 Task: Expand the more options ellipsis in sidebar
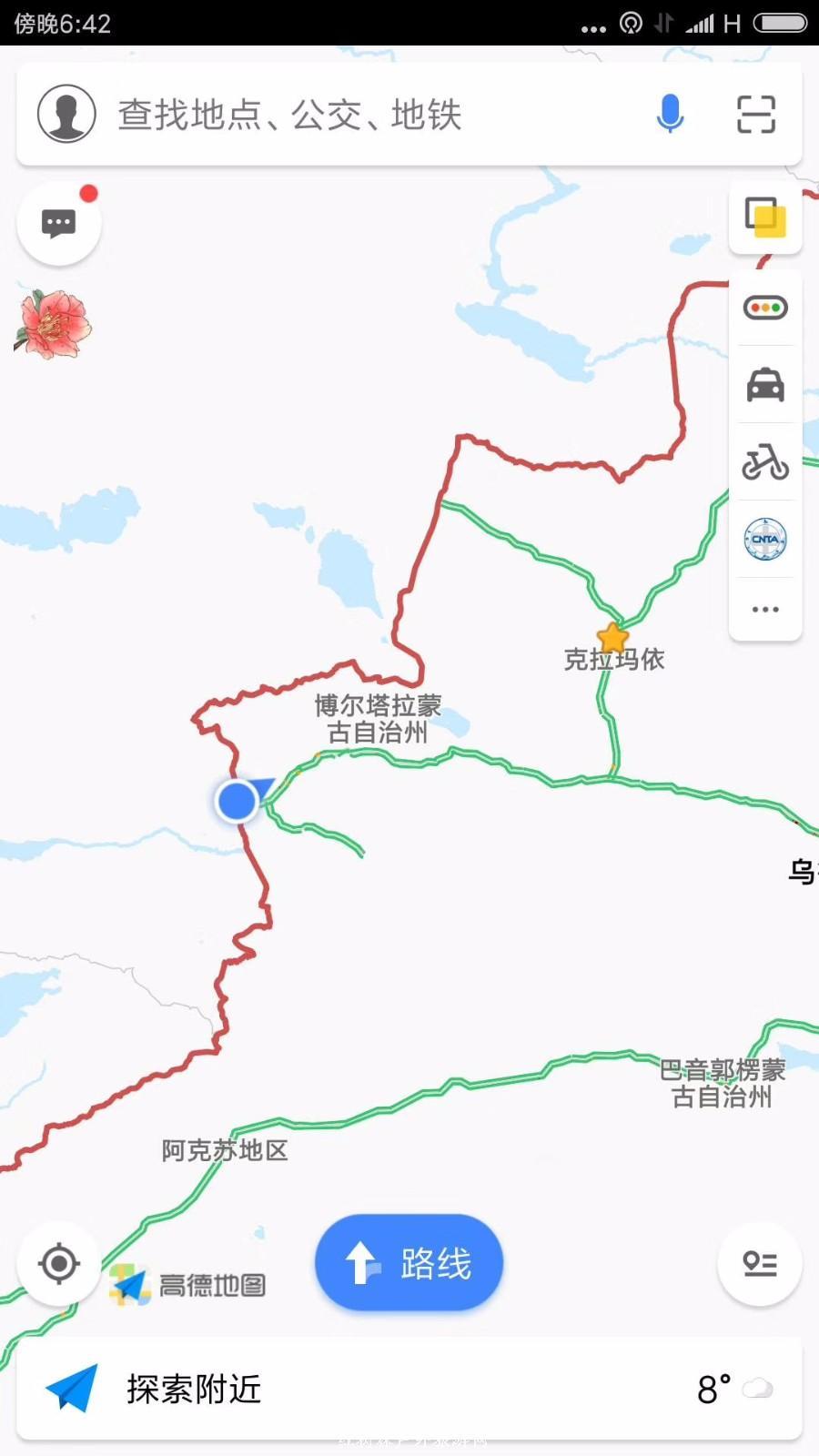764,608
